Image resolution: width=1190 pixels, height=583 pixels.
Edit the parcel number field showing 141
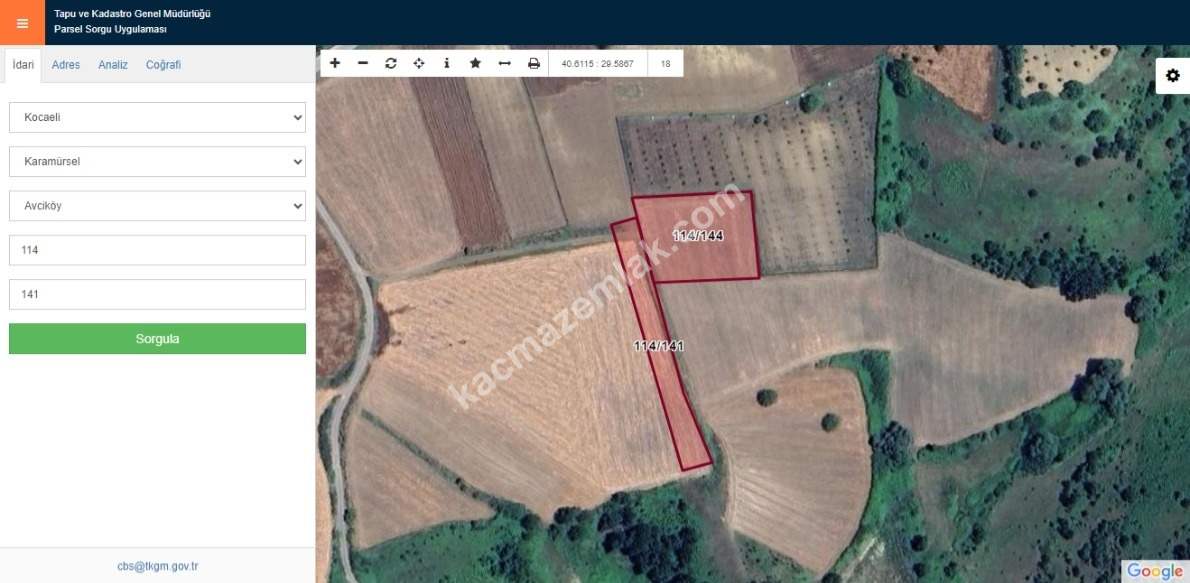click(x=157, y=295)
